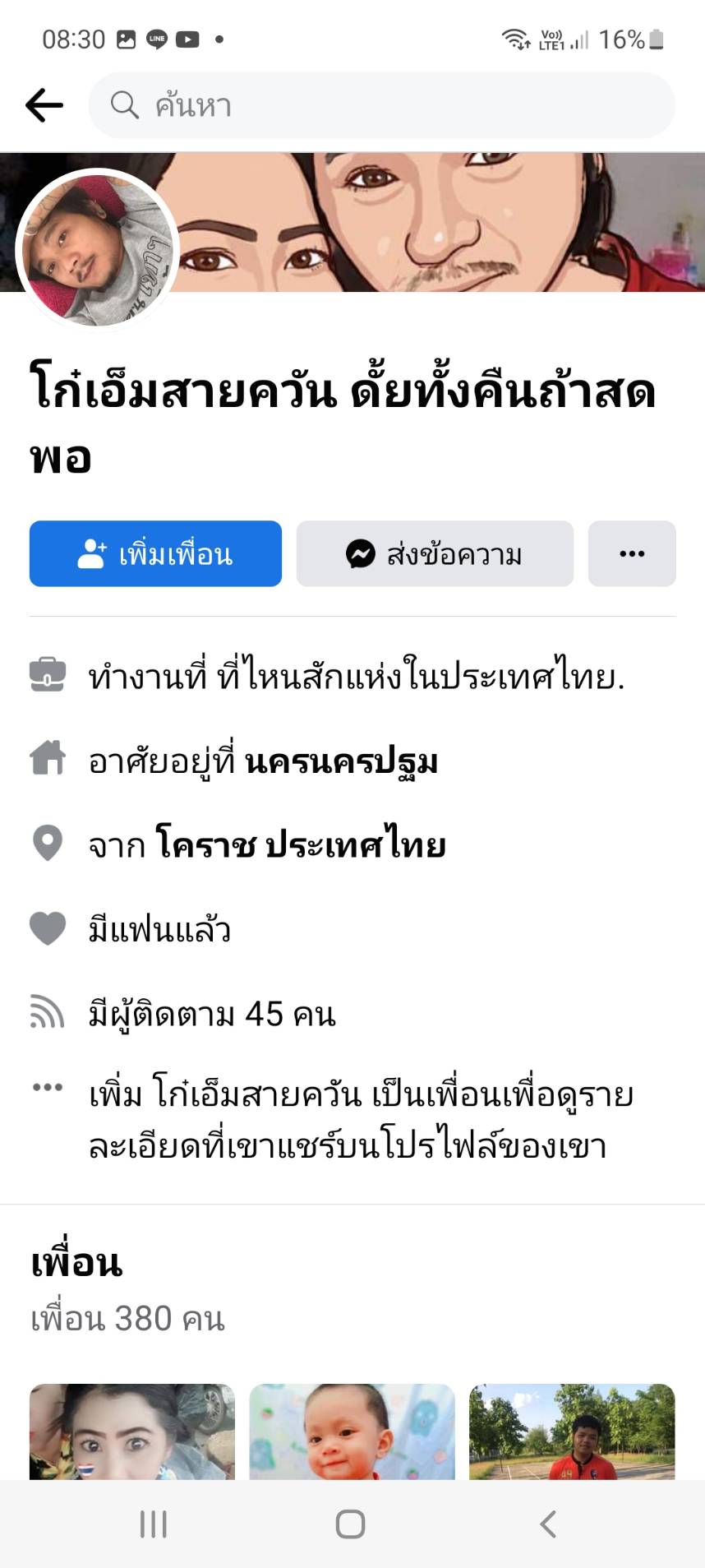Go back using the top arrow
This screenshot has height=1568, width=705.
pyautogui.click(x=44, y=105)
